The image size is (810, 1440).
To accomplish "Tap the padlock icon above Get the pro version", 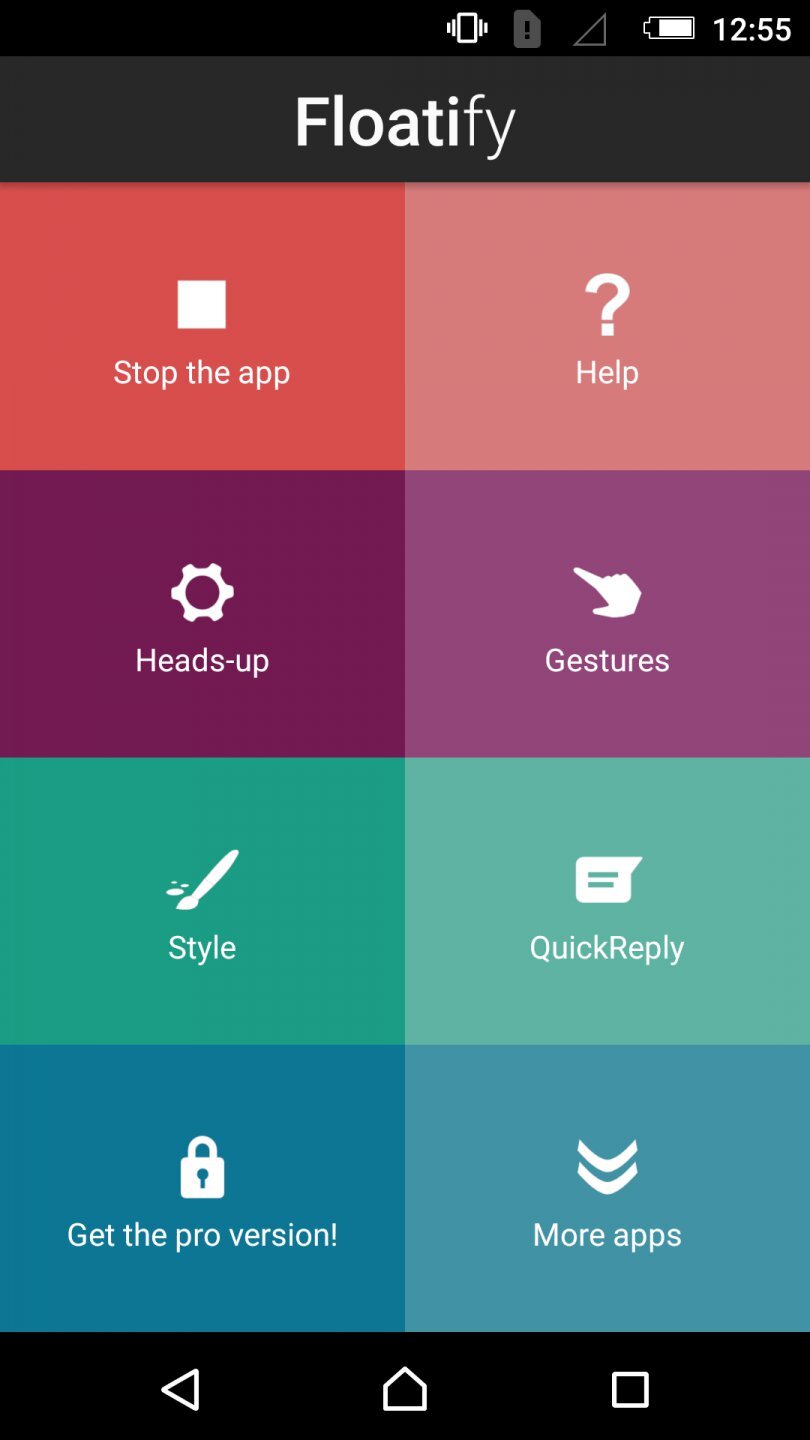I will (x=201, y=1167).
